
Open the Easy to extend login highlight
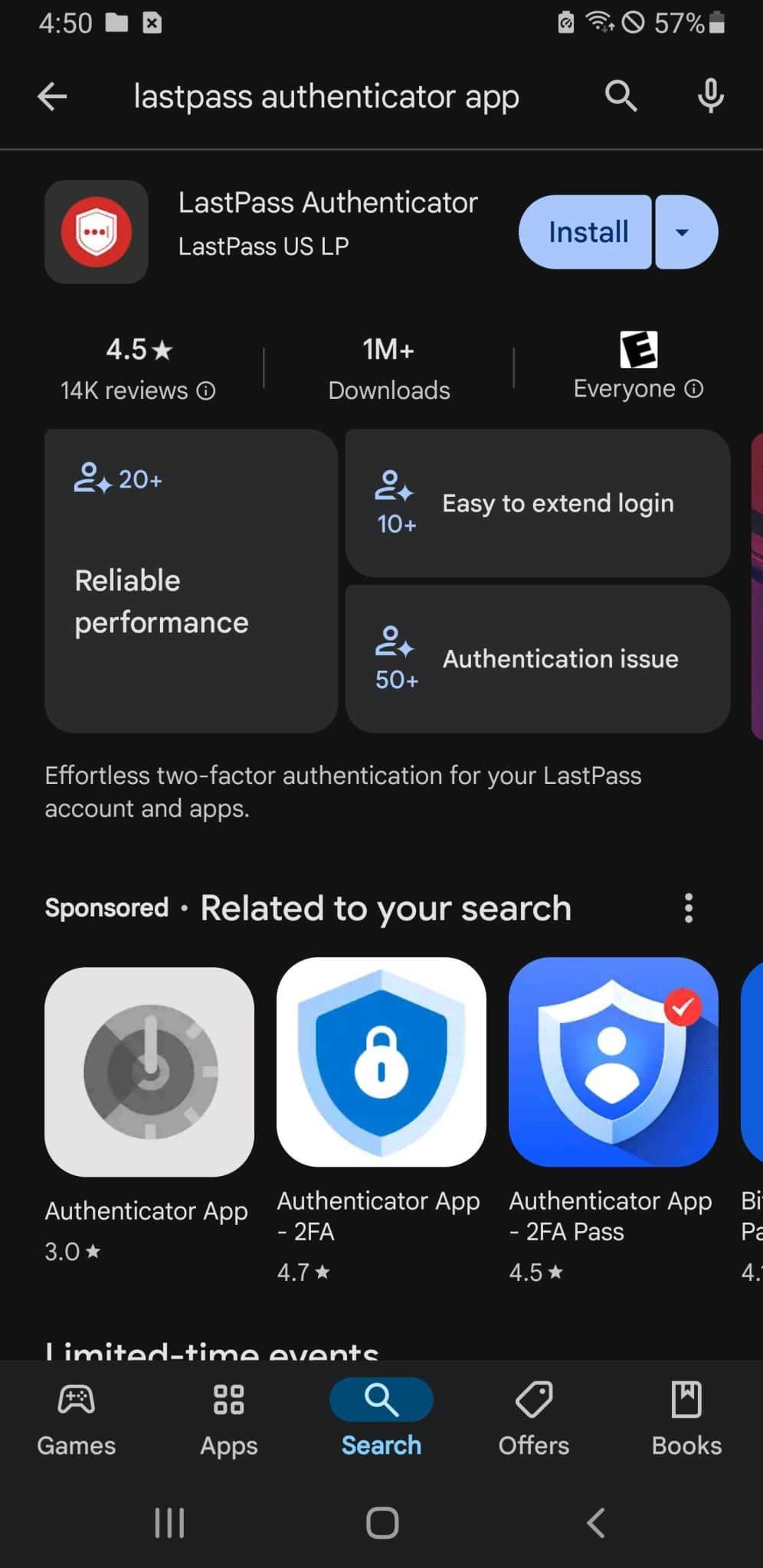[538, 503]
